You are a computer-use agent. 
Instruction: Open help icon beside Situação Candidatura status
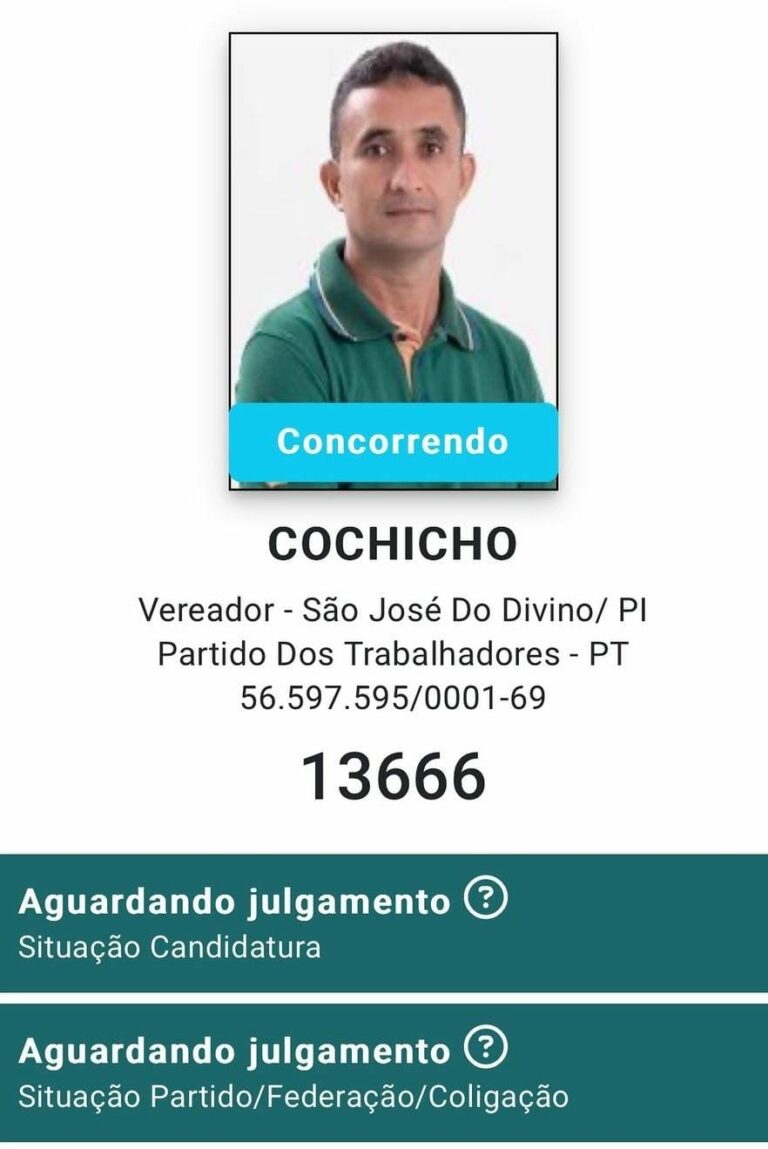point(486,900)
